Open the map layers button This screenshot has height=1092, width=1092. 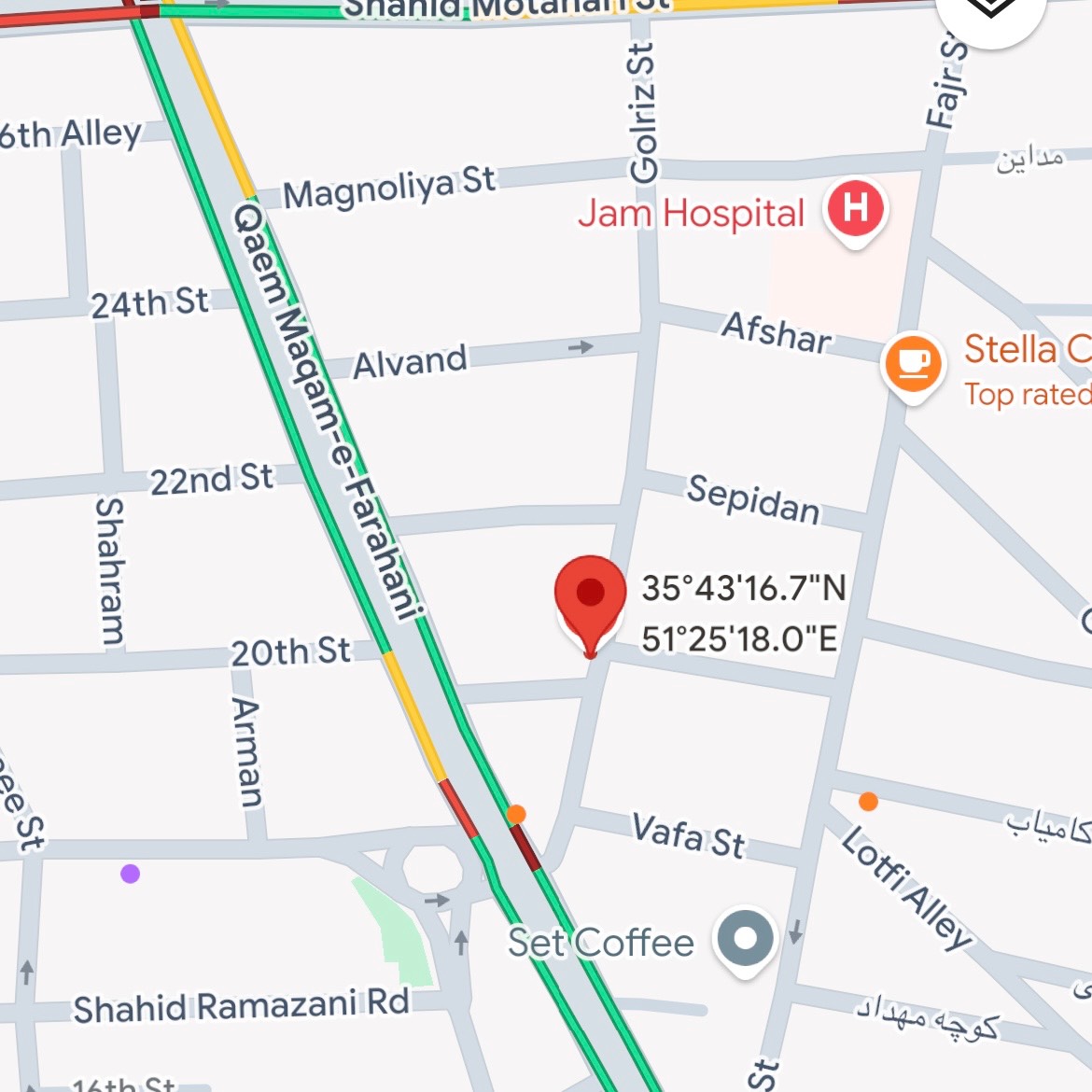click(989, 11)
